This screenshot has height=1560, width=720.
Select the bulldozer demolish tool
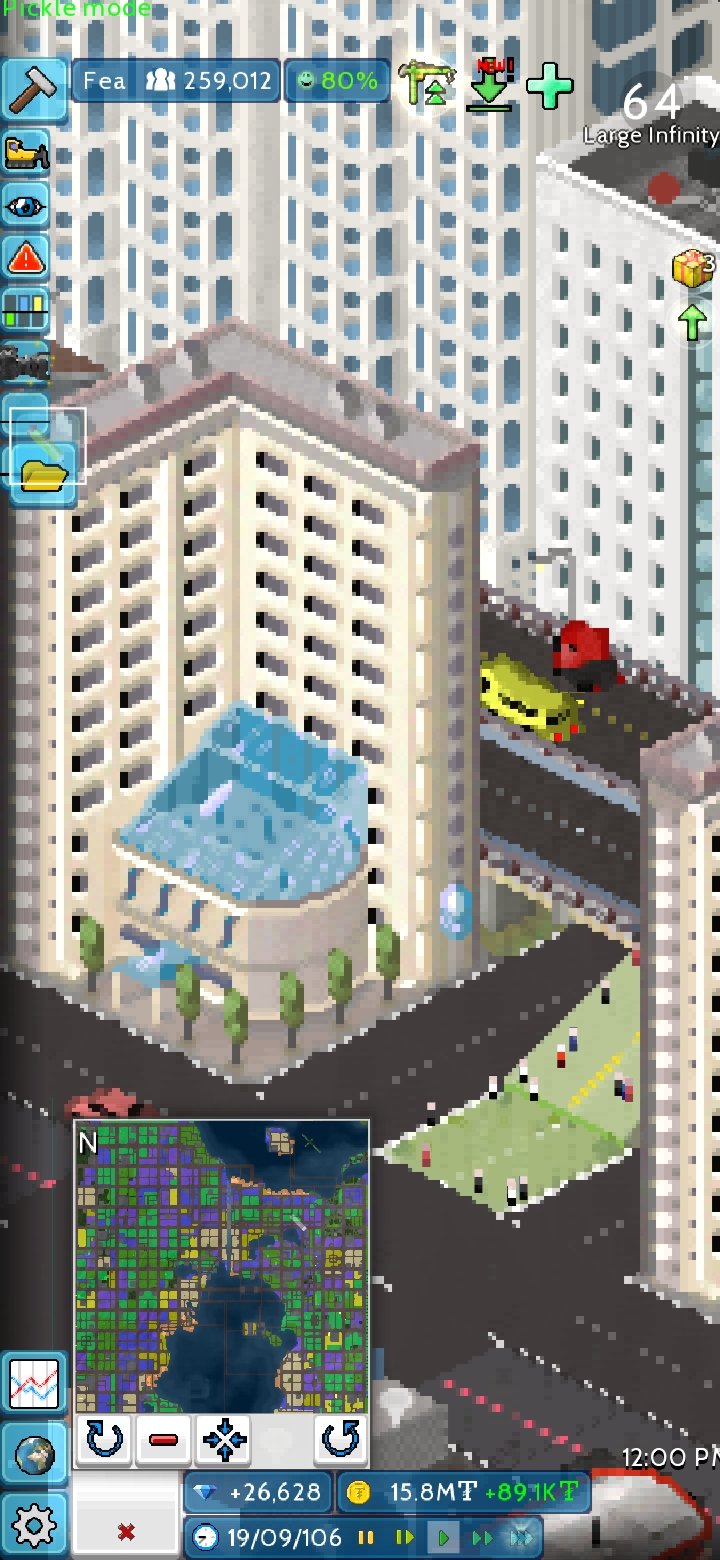pos(26,153)
